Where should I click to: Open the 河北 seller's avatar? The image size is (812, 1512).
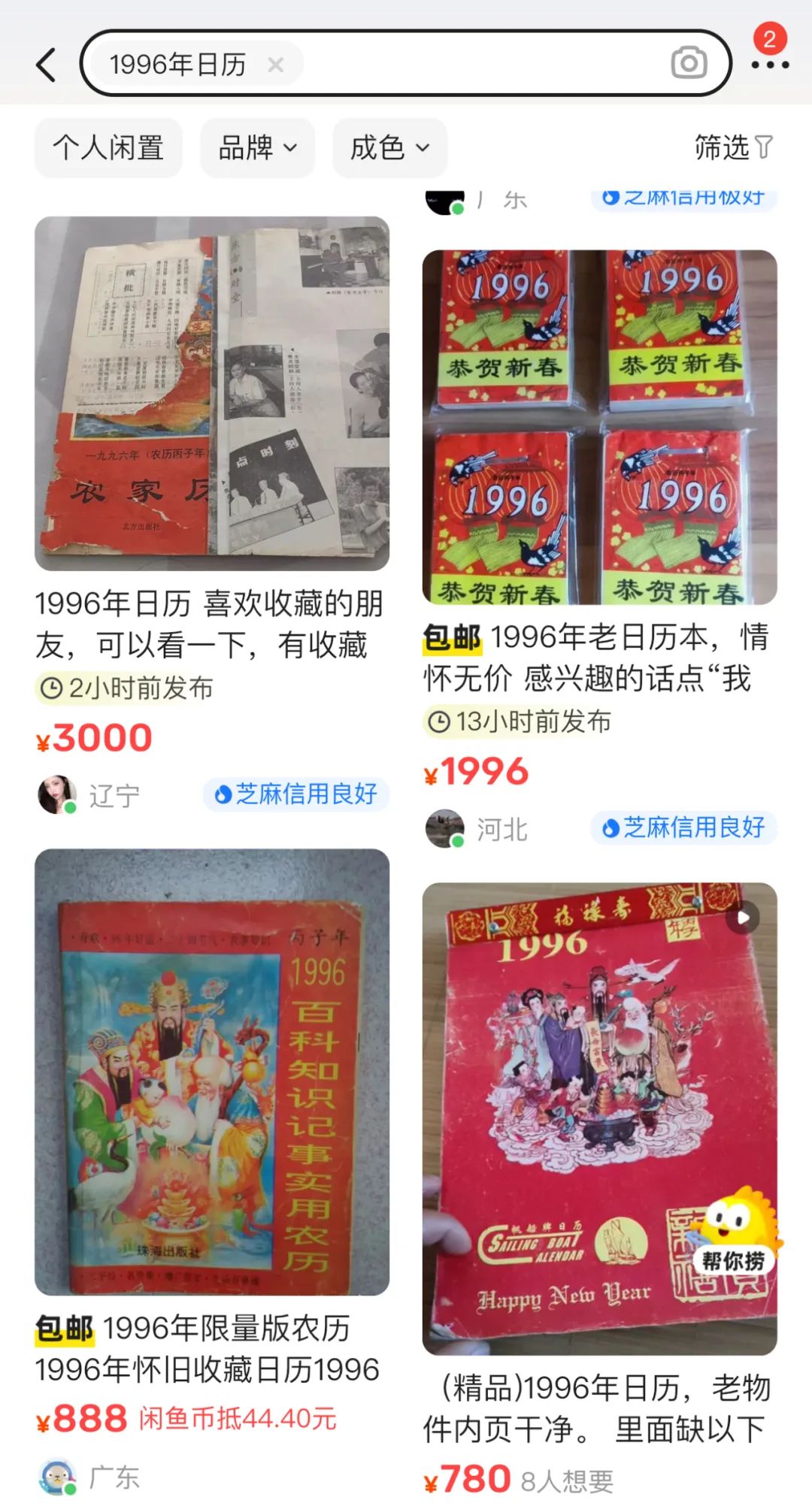[x=445, y=828]
